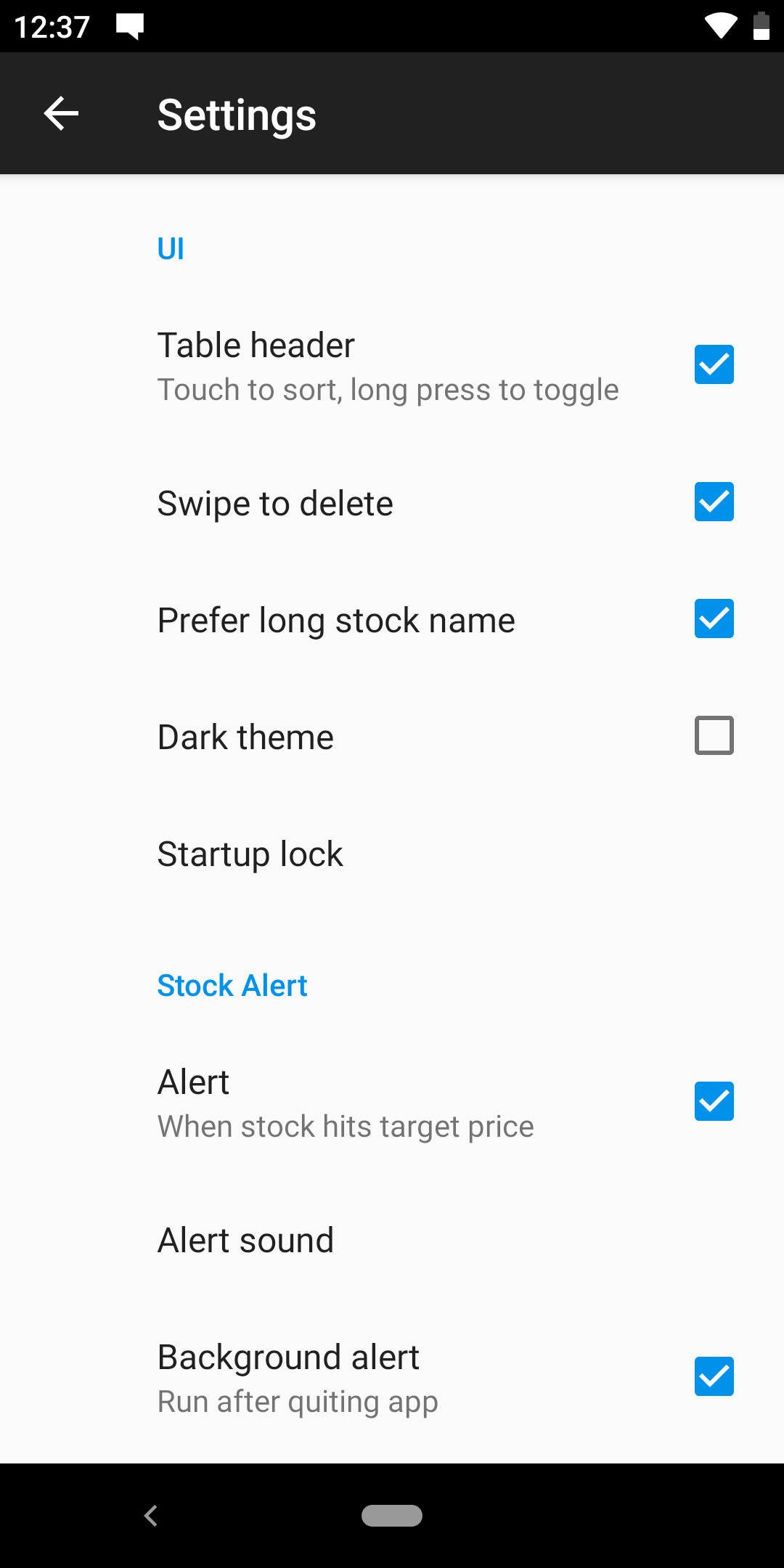Disable Swipe to delete

714,502
